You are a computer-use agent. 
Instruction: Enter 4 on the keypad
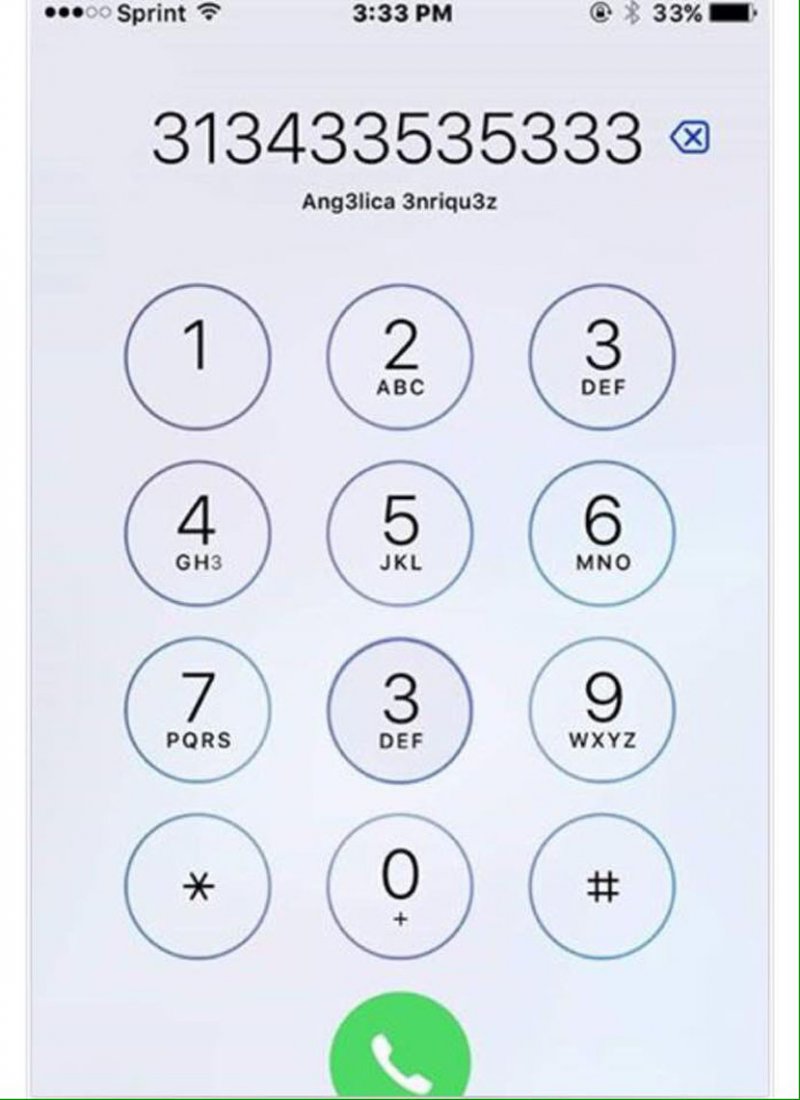tap(198, 533)
